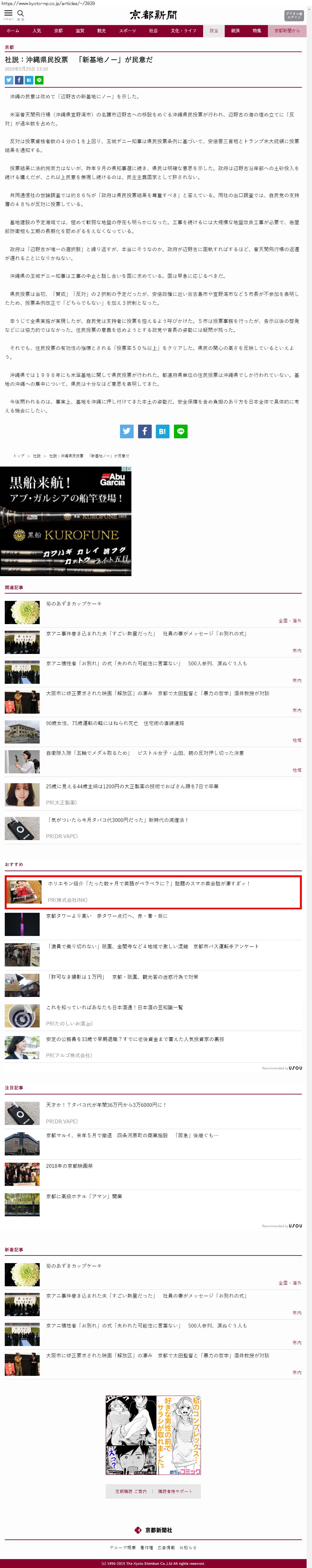Tap the digital edition login button
This screenshot has height=1568, width=312.
click(294, 15)
